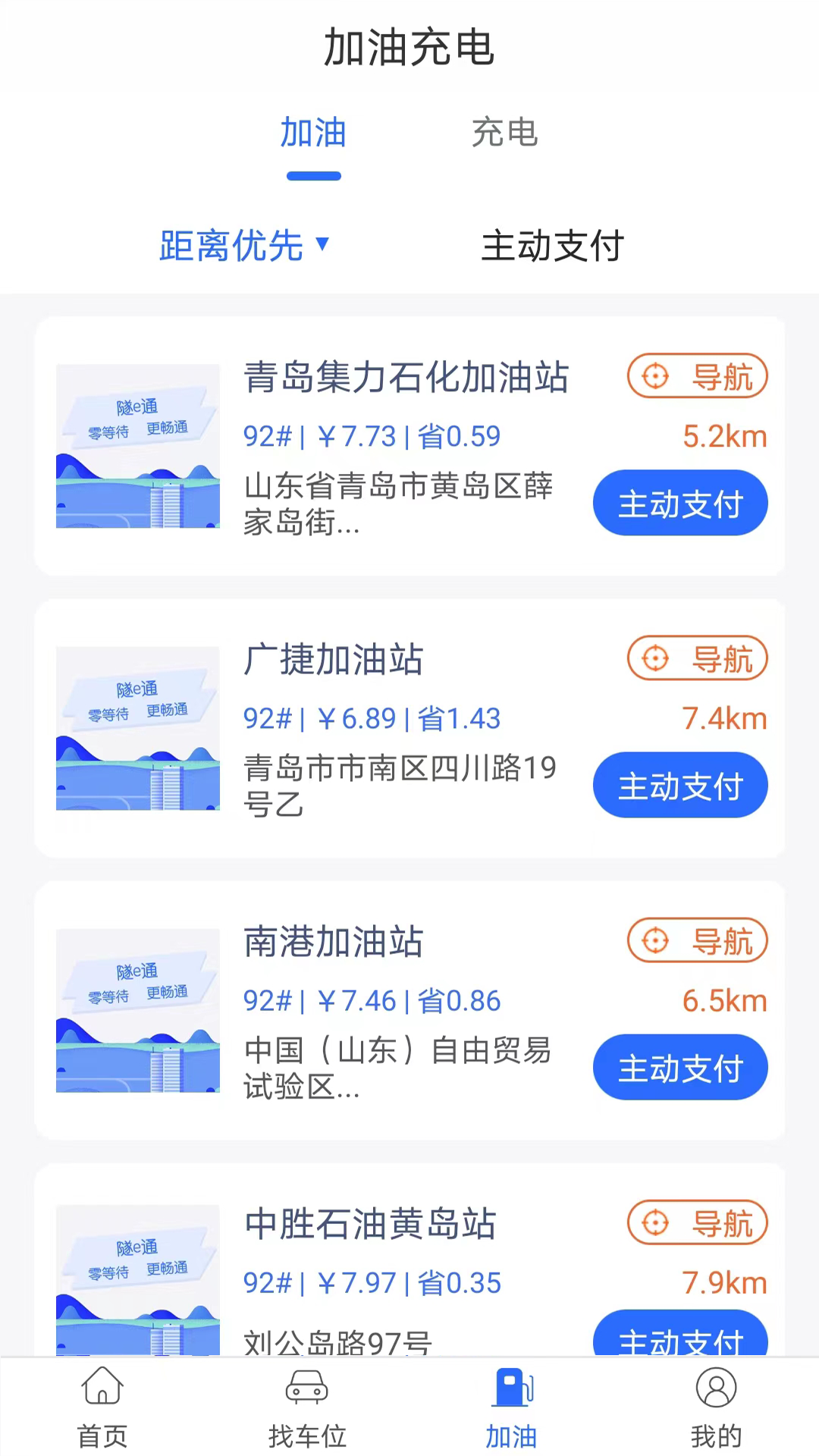The image size is (819, 1456).
Task: Select the 加油 tab
Action: pyautogui.click(x=314, y=134)
